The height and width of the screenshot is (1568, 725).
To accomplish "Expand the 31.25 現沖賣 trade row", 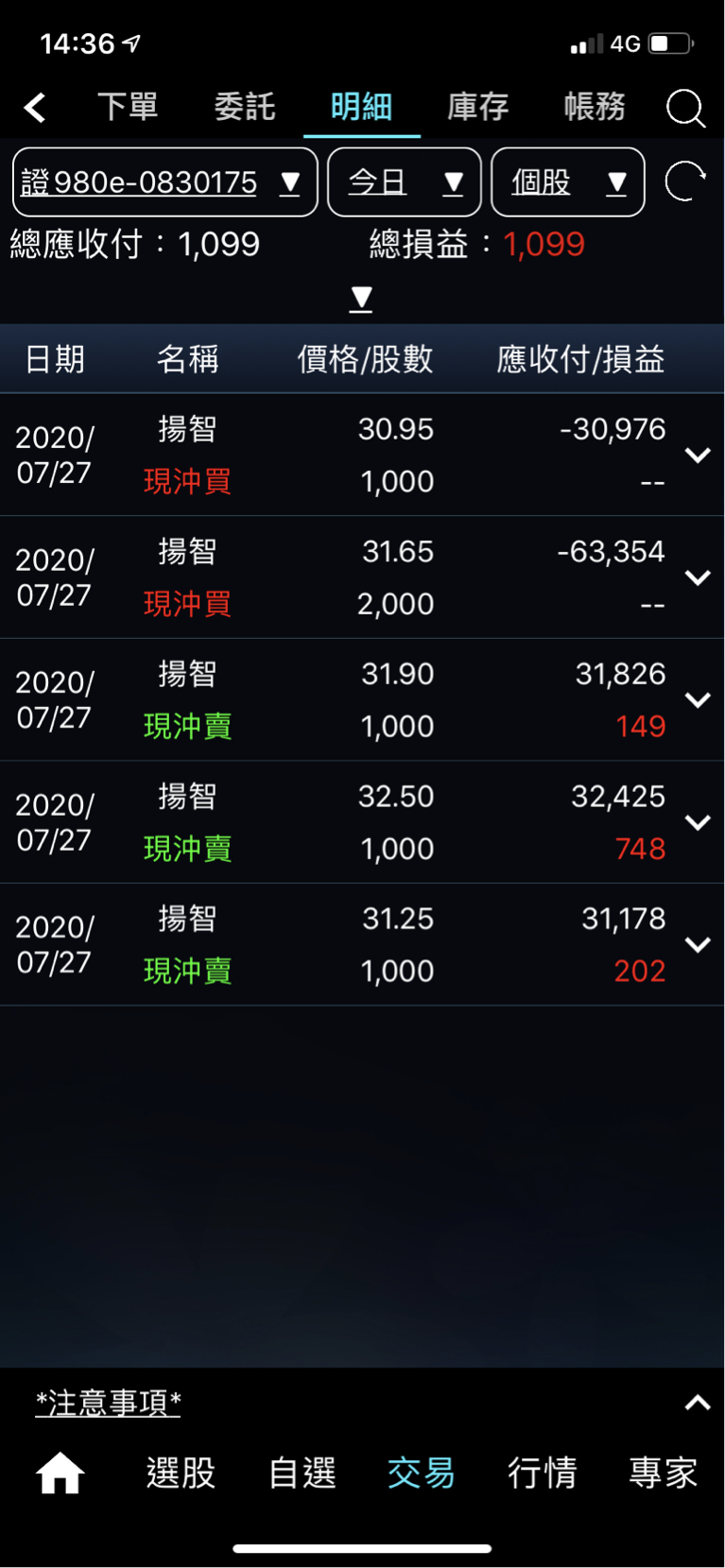I will click(698, 944).
